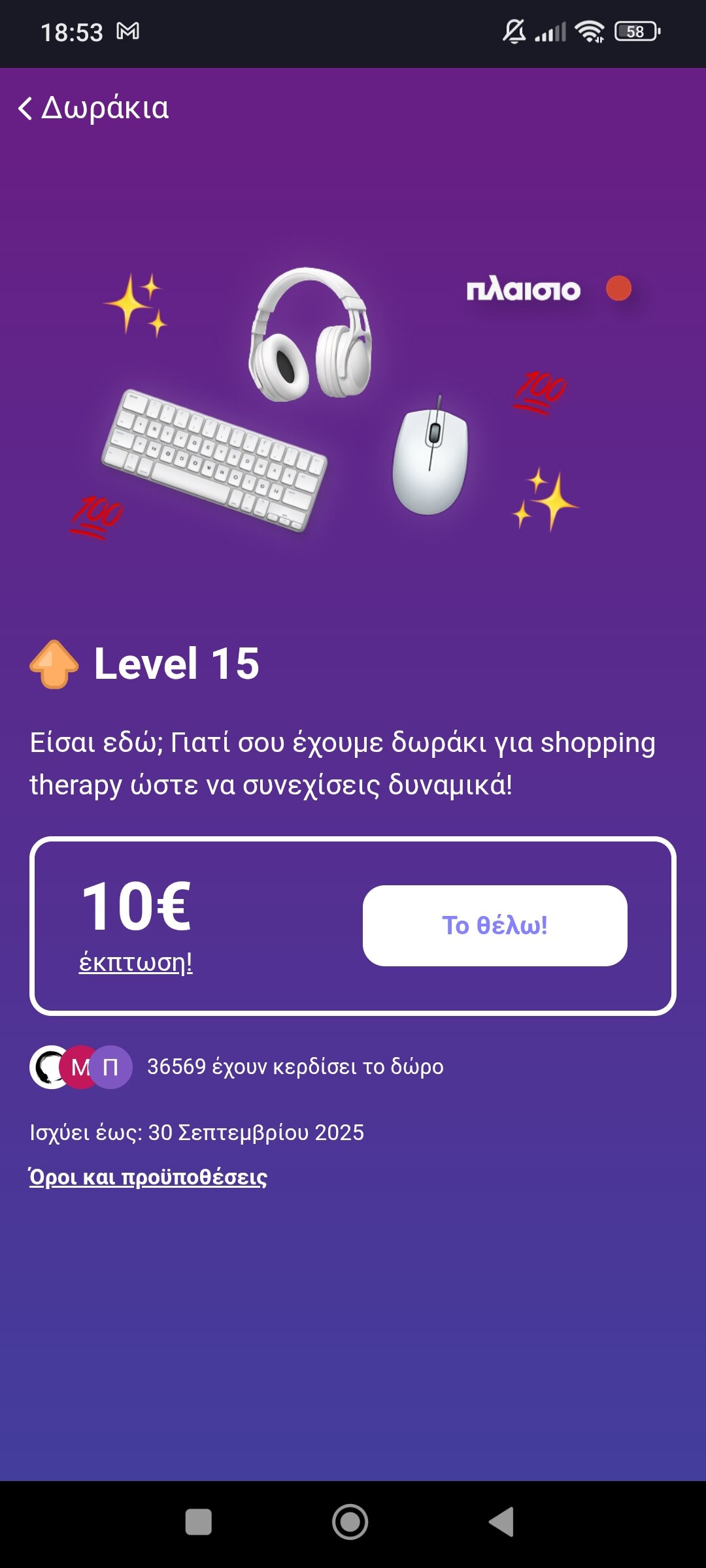
Task: Go back to Δωράκια
Action: [x=93, y=108]
